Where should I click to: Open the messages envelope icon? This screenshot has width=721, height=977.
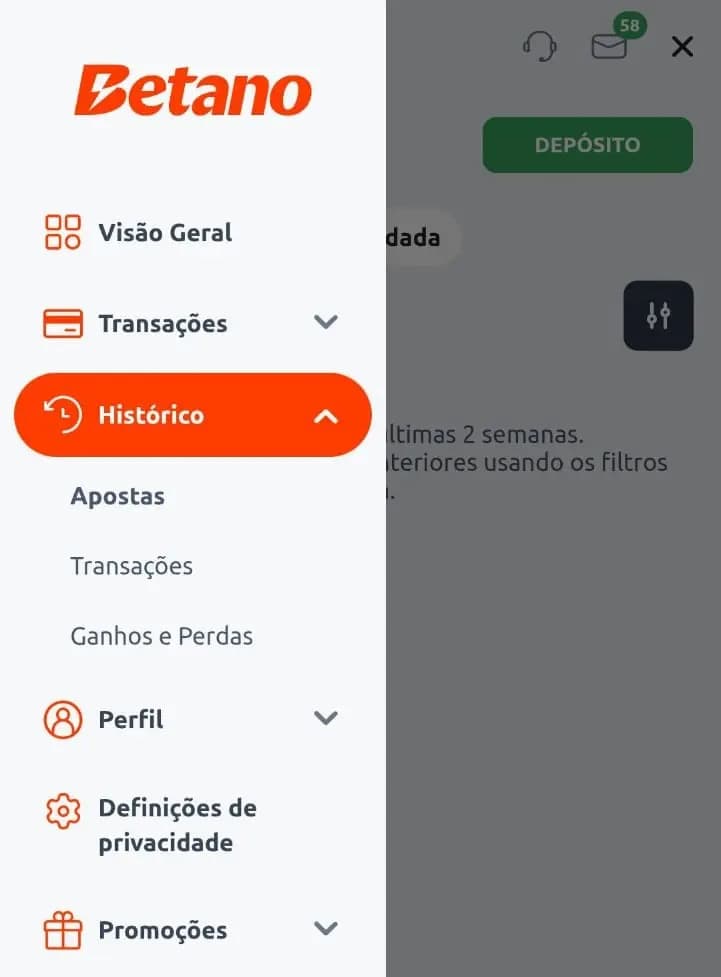pos(610,46)
